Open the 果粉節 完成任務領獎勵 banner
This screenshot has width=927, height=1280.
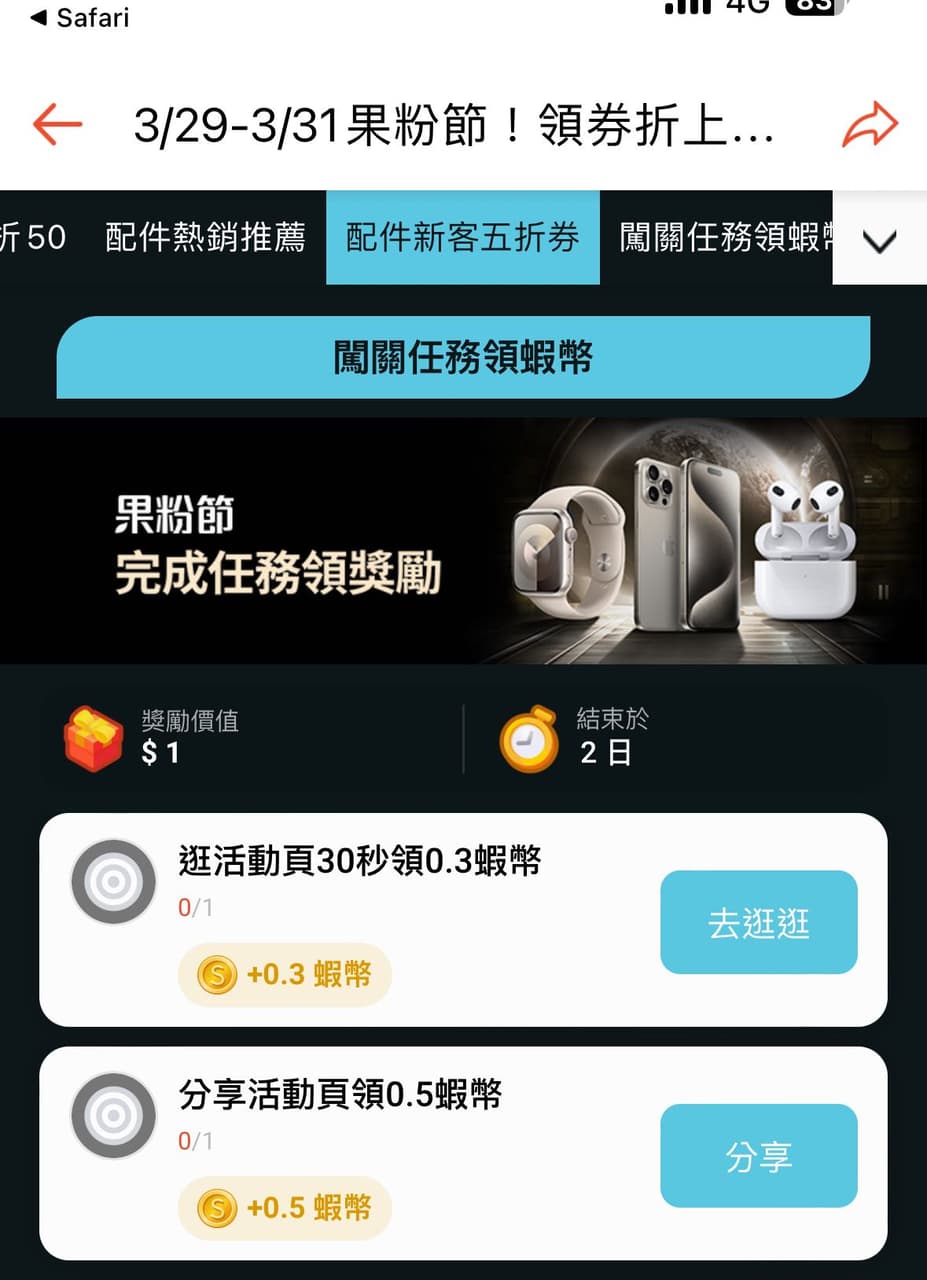point(463,540)
